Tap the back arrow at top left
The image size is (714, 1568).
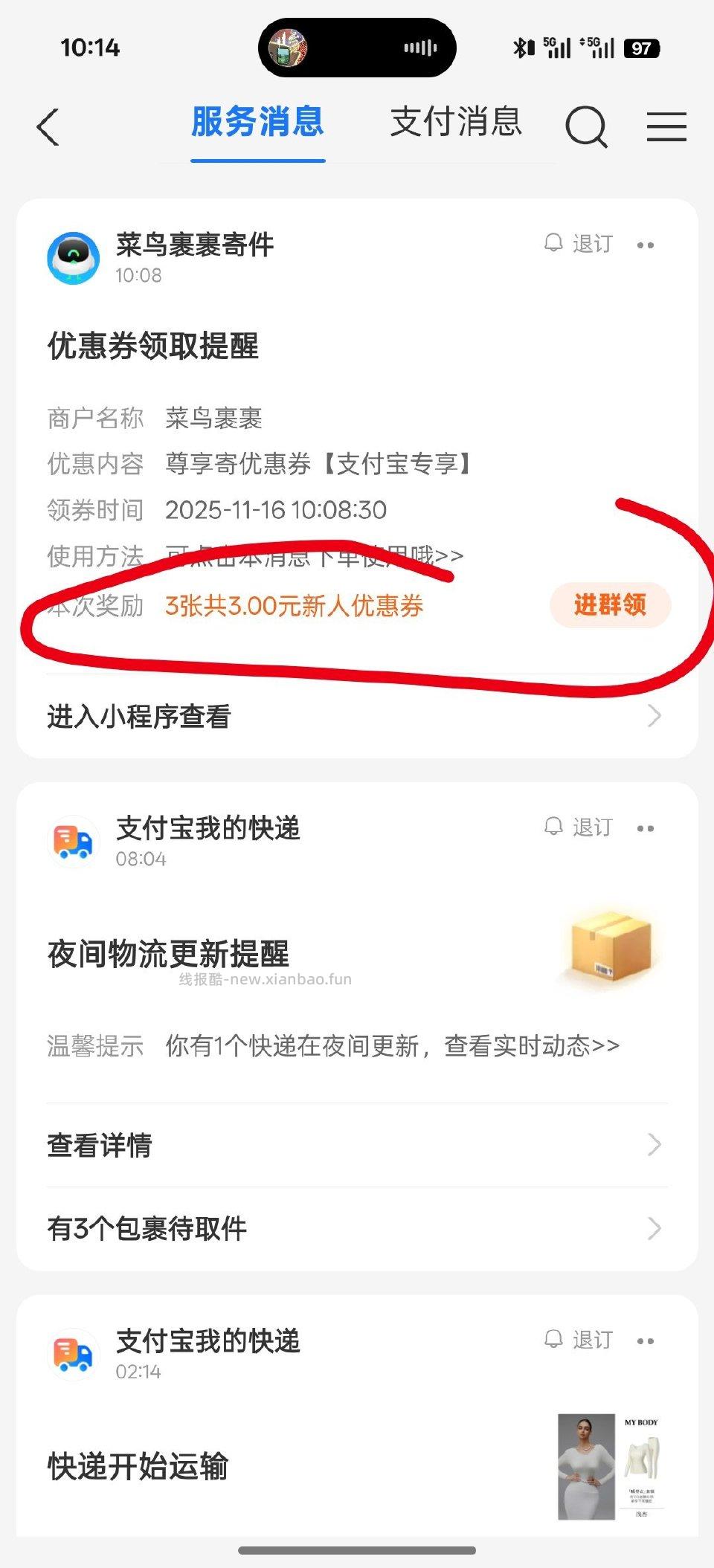pos(47,126)
